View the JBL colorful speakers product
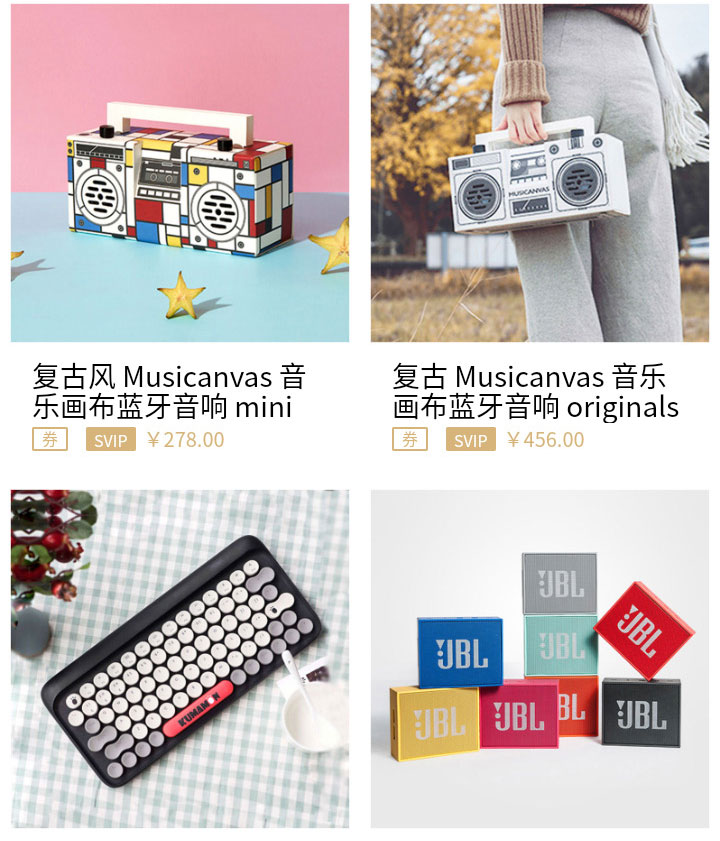The height and width of the screenshot is (841, 720). (540, 658)
